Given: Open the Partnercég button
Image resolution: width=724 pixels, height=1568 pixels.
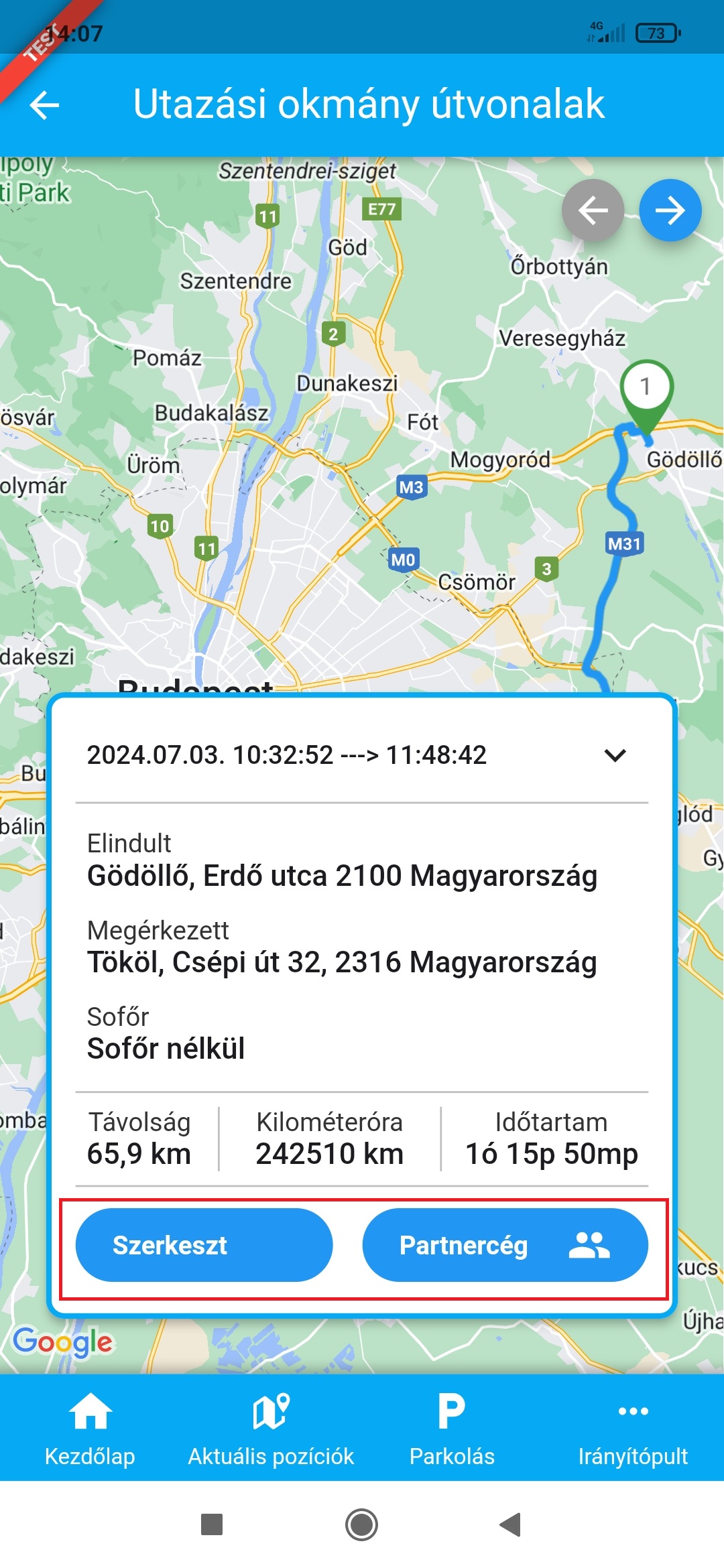Looking at the screenshot, I should pos(505,1245).
